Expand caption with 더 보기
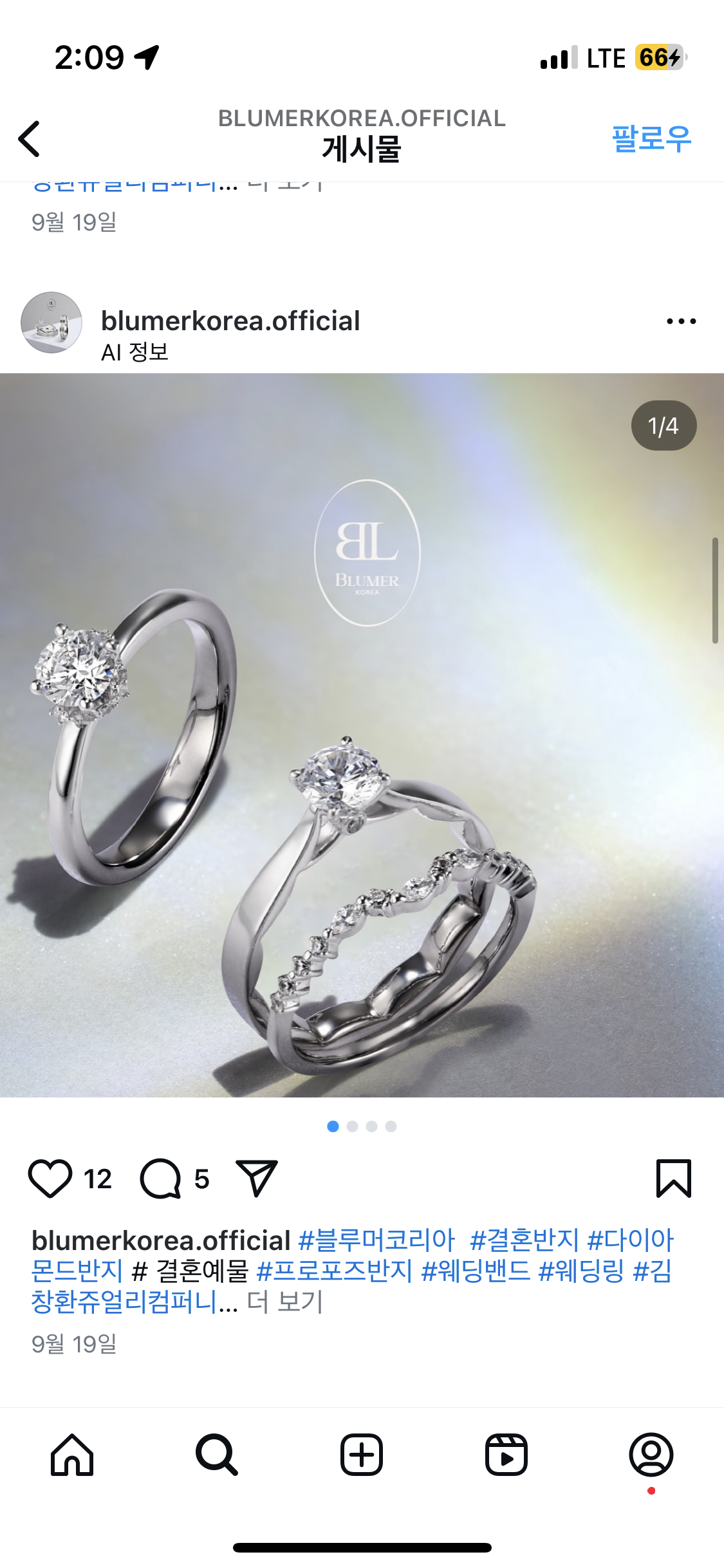Viewport: 724px width, 1568px height. (284, 1302)
